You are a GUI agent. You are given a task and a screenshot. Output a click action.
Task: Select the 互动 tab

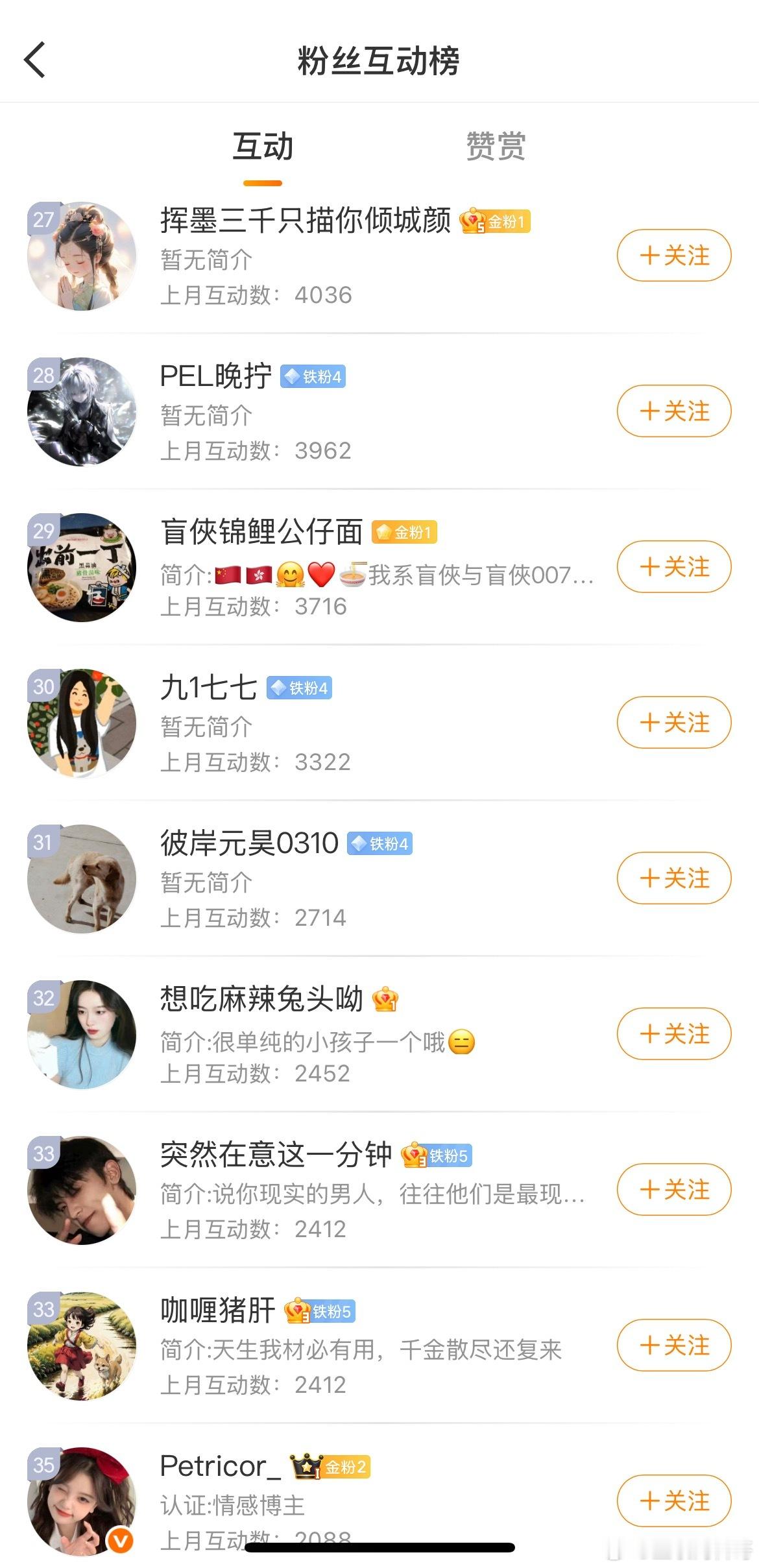pos(263,146)
